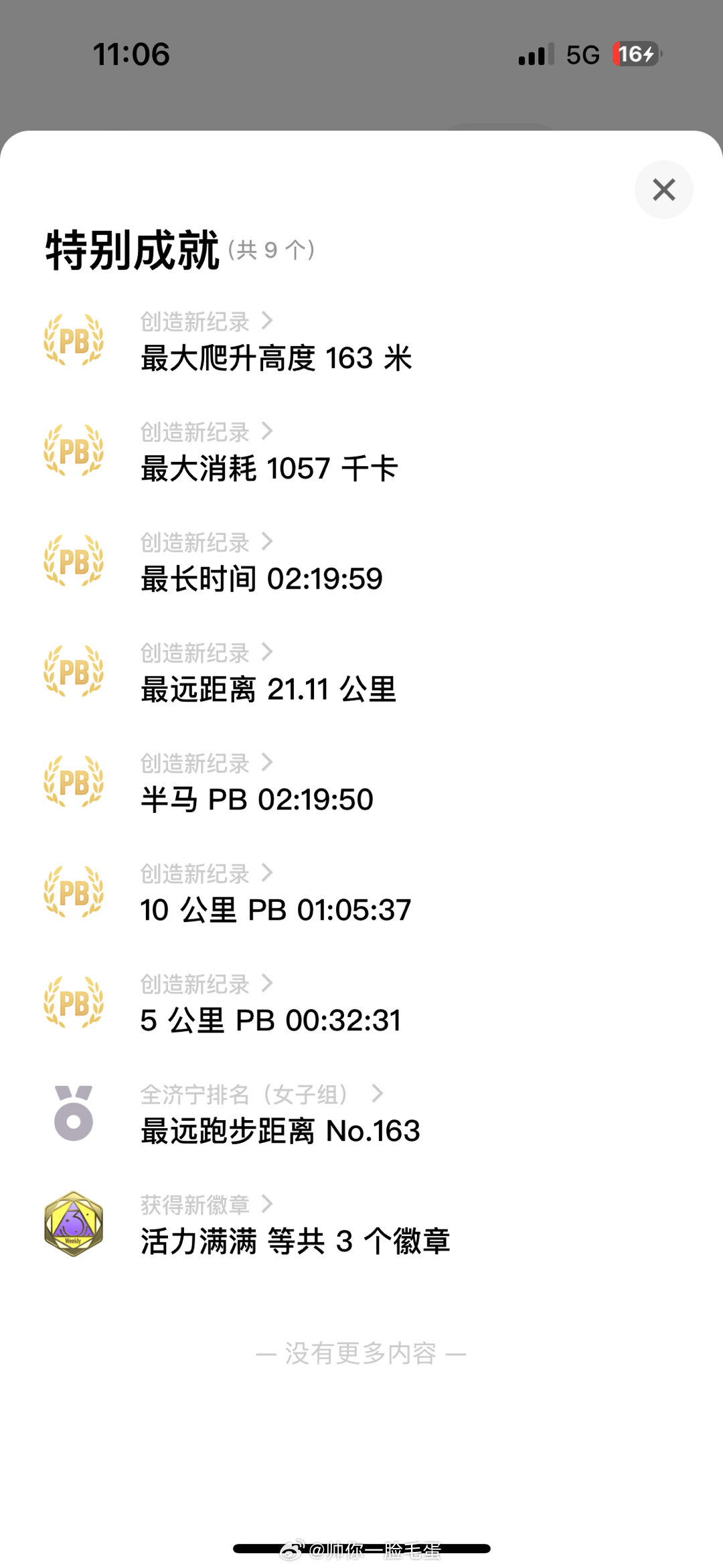Open the 半马 PB 02:19:50 record
Image resolution: width=723 pixels, height=1568 pixels.
(361, 783)
